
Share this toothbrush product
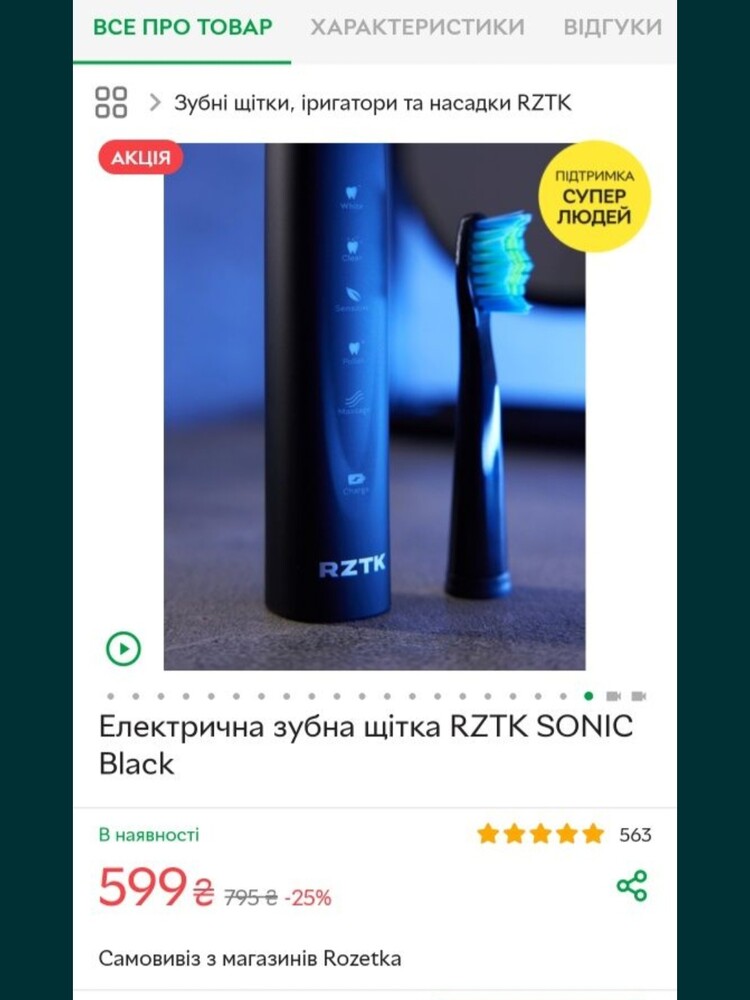[x=631, y=886]
